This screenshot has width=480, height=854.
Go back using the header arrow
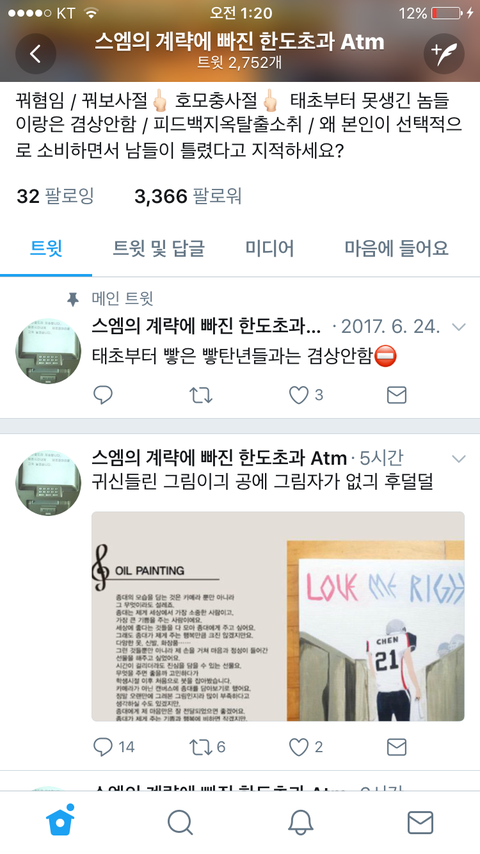[x=35, y=53]
